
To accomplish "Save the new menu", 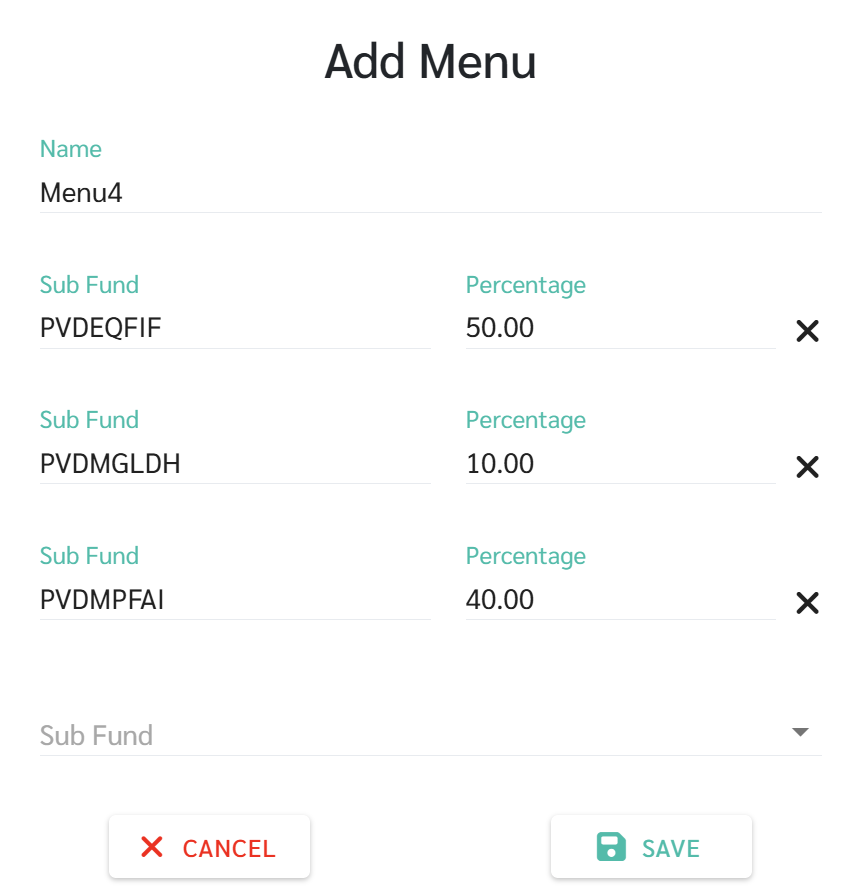I will coord(650,848).
